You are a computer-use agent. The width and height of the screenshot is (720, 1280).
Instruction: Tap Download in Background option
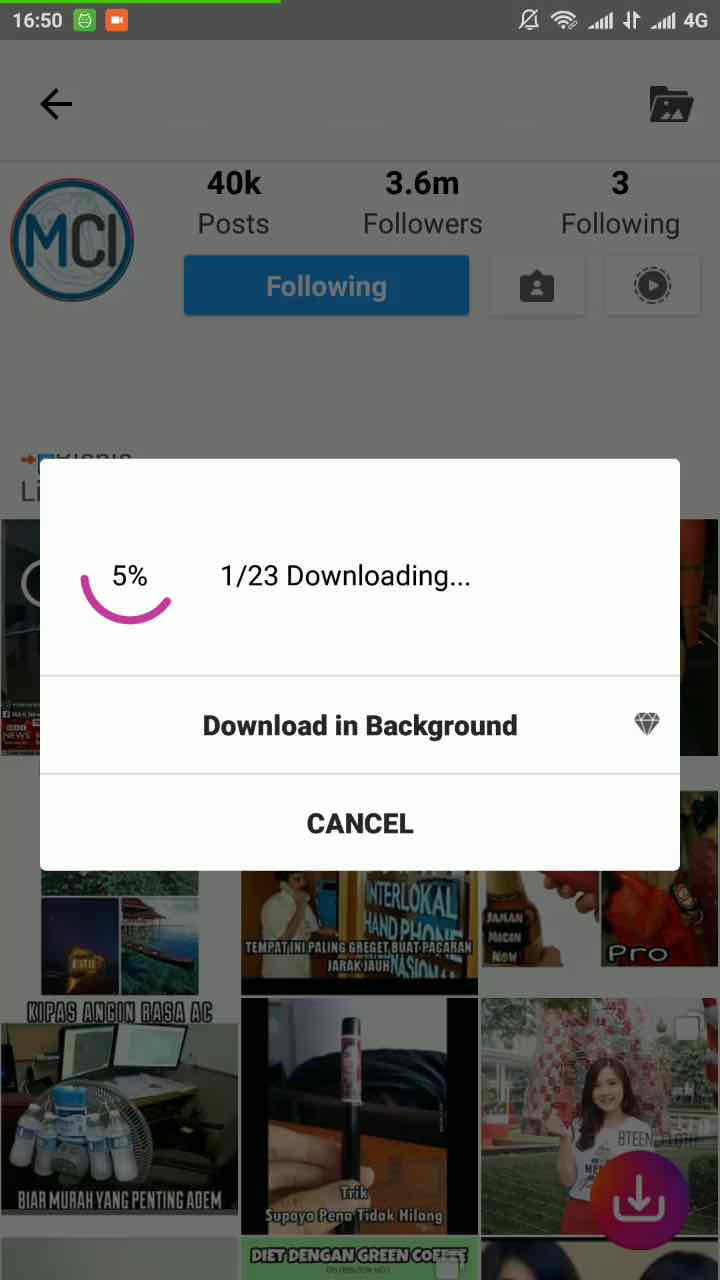[x=360, y=726]
